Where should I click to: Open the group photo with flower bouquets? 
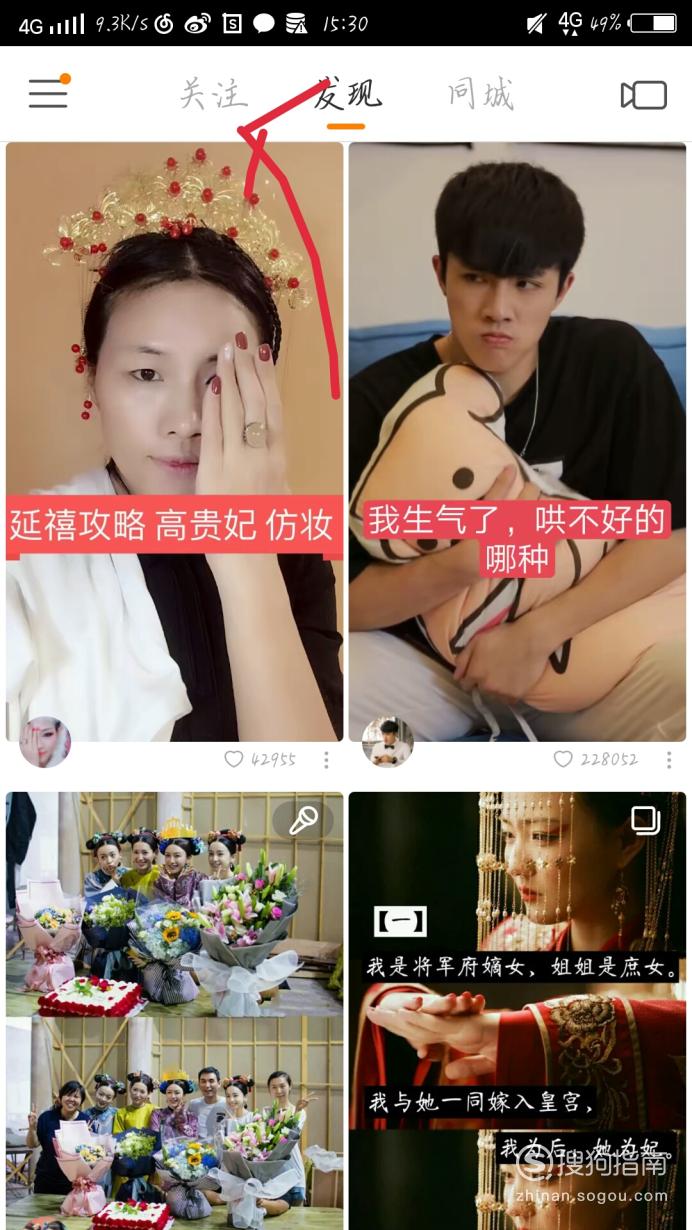click(x=175, y=1011)
